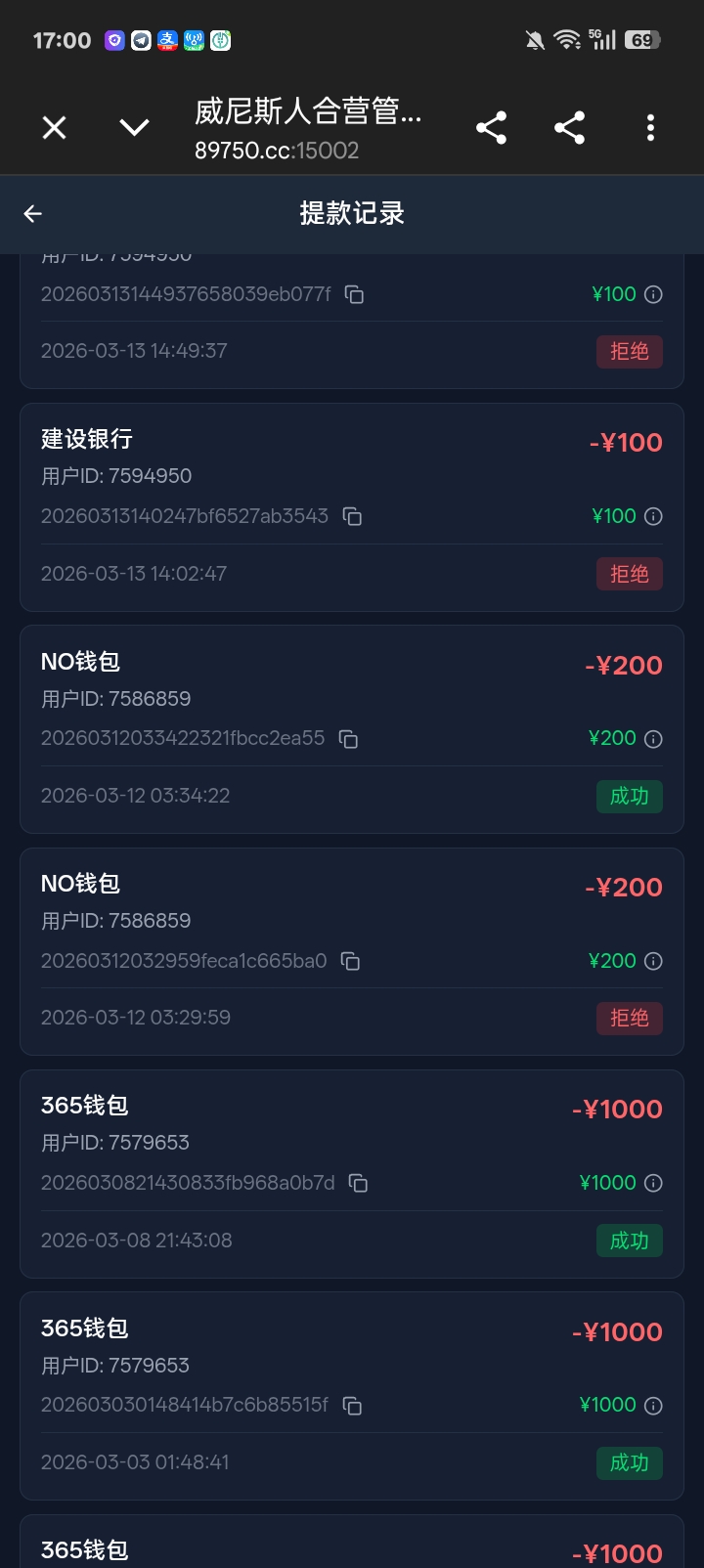Viewport: 704px width, 1568px height.
Task: Copy order ID 20260313140247bf6527ab3543
Action: [353, 516]
